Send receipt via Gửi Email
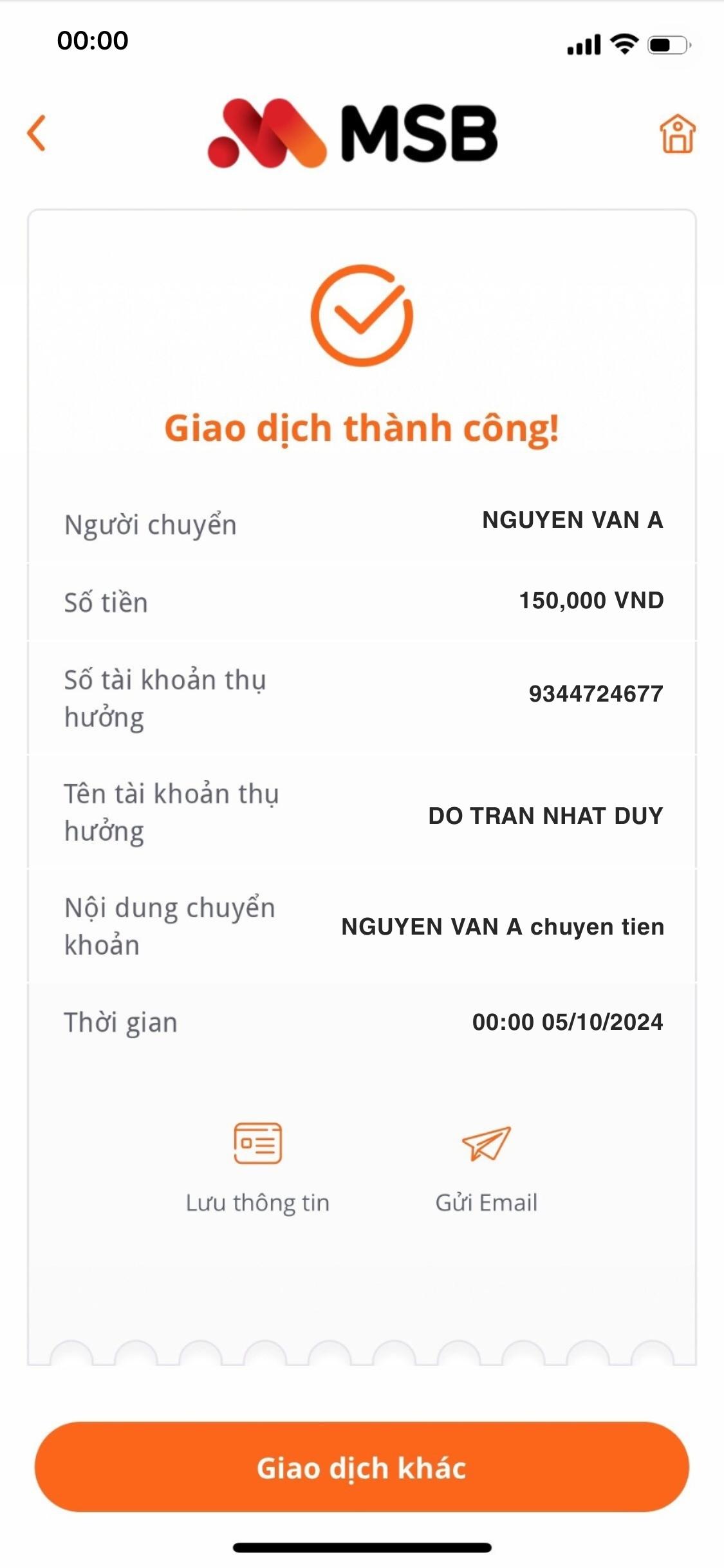 (487, 1166)
